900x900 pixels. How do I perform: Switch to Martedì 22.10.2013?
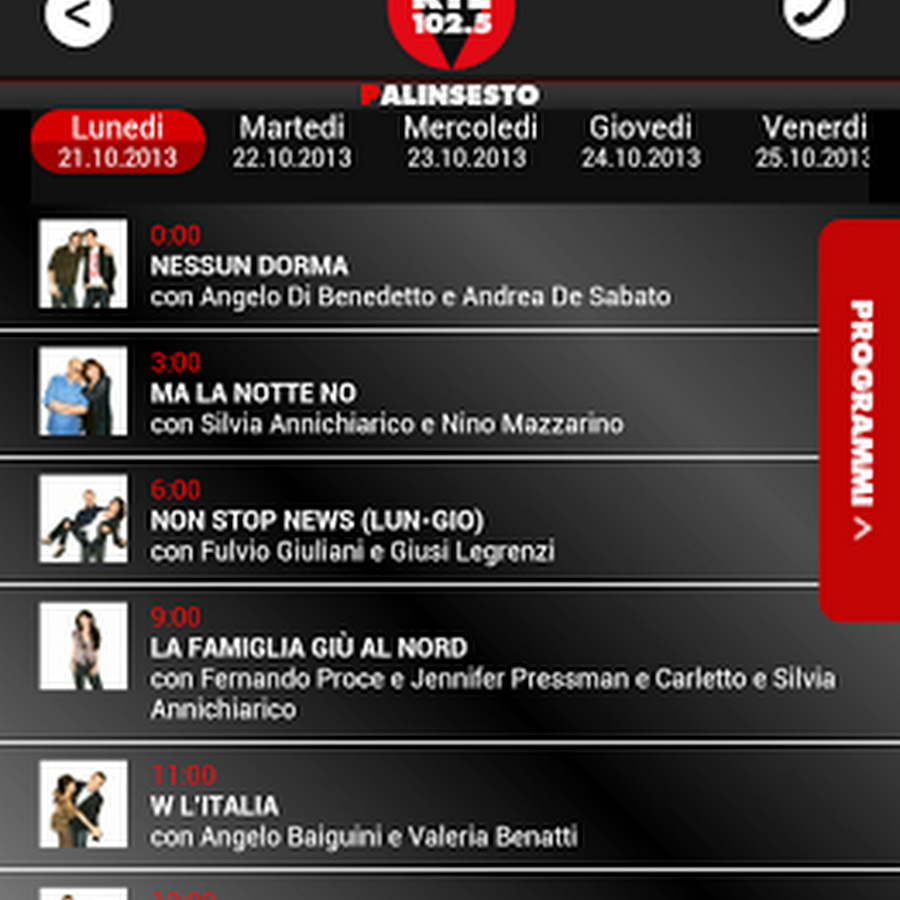tap(292, 142)
